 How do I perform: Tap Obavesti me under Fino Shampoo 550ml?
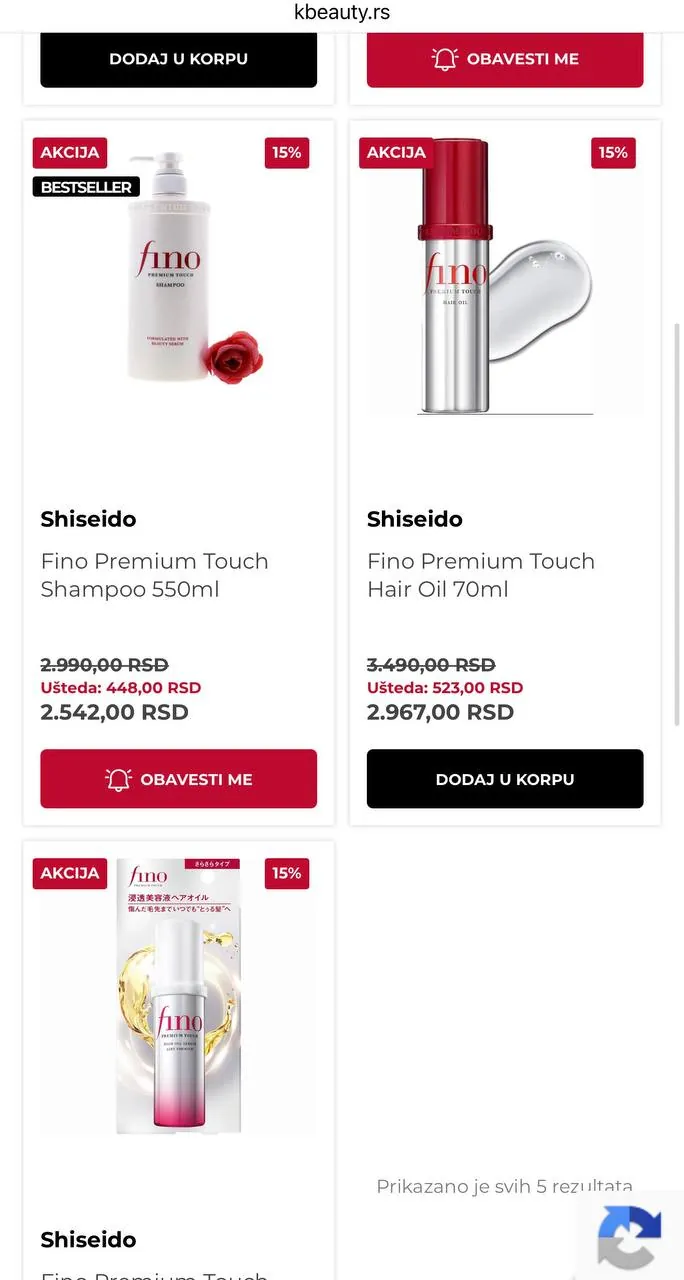[178, 779]
